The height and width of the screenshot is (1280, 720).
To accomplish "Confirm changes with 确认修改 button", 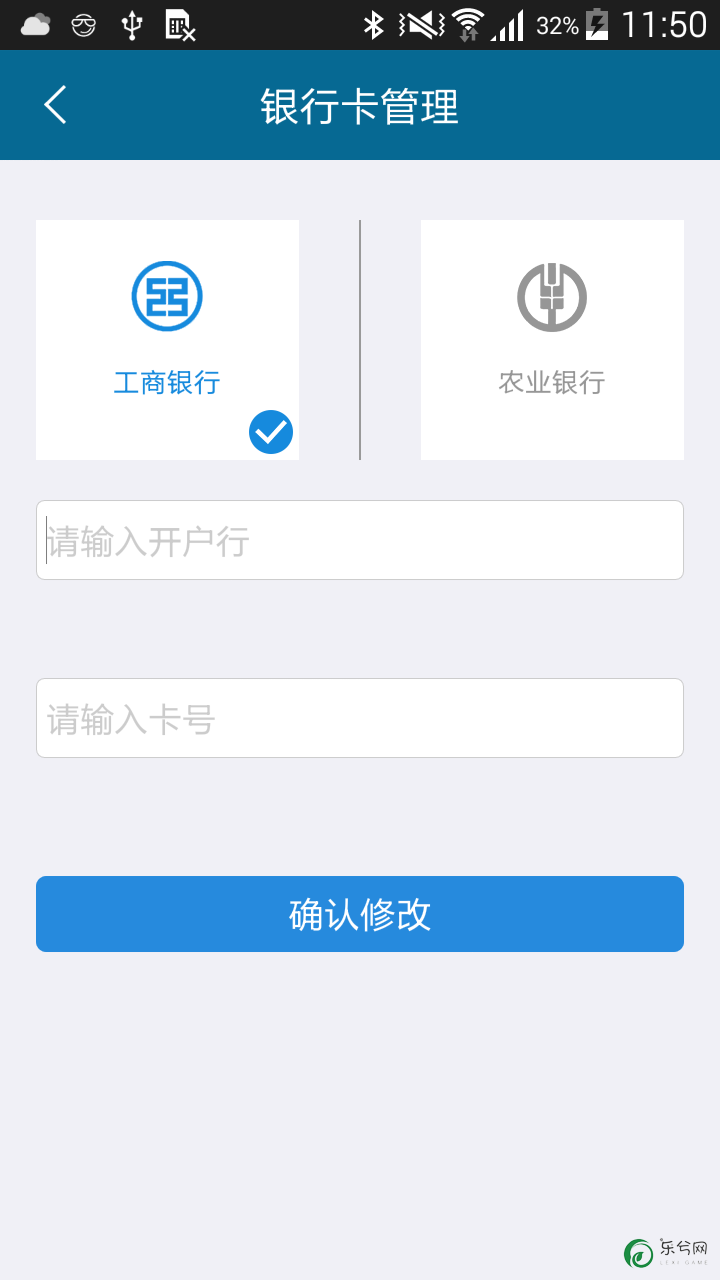I will point(360,914).
